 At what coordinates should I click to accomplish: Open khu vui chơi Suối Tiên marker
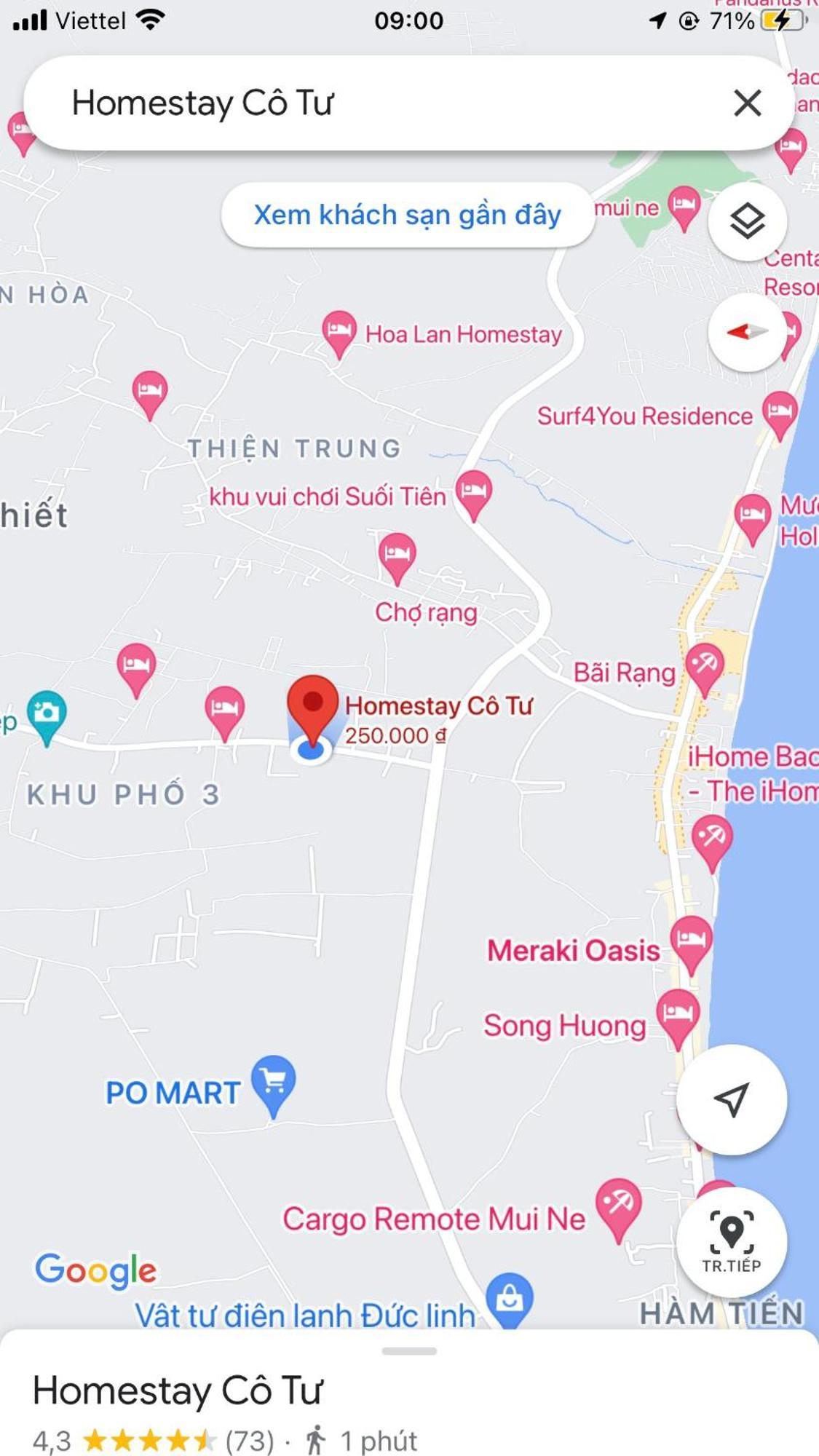coord(474,491)
